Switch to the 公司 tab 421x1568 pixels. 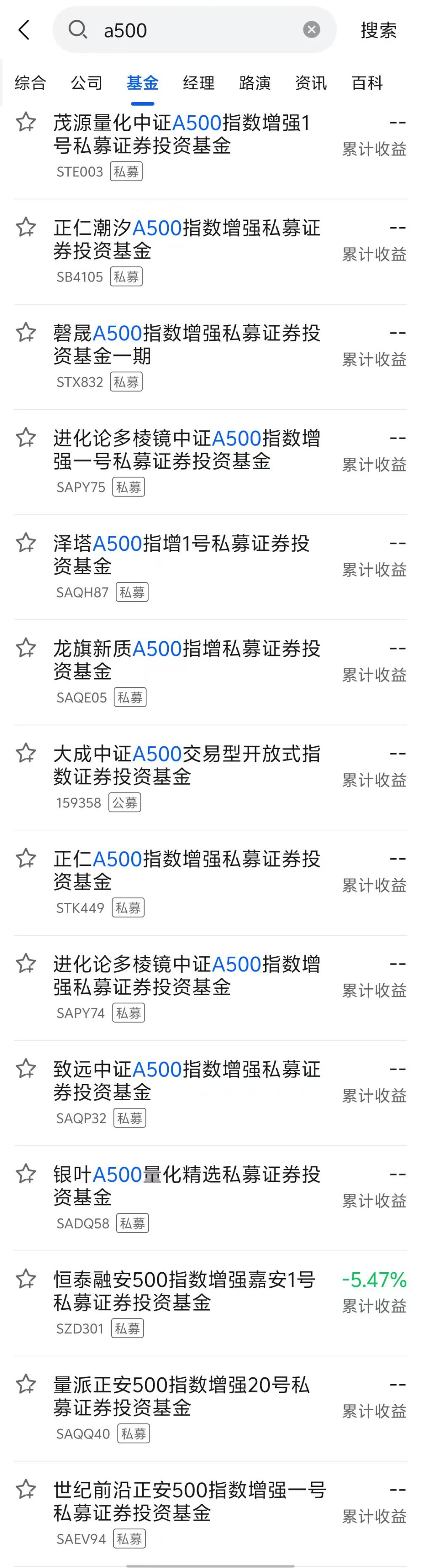click(x=86, y=83)
